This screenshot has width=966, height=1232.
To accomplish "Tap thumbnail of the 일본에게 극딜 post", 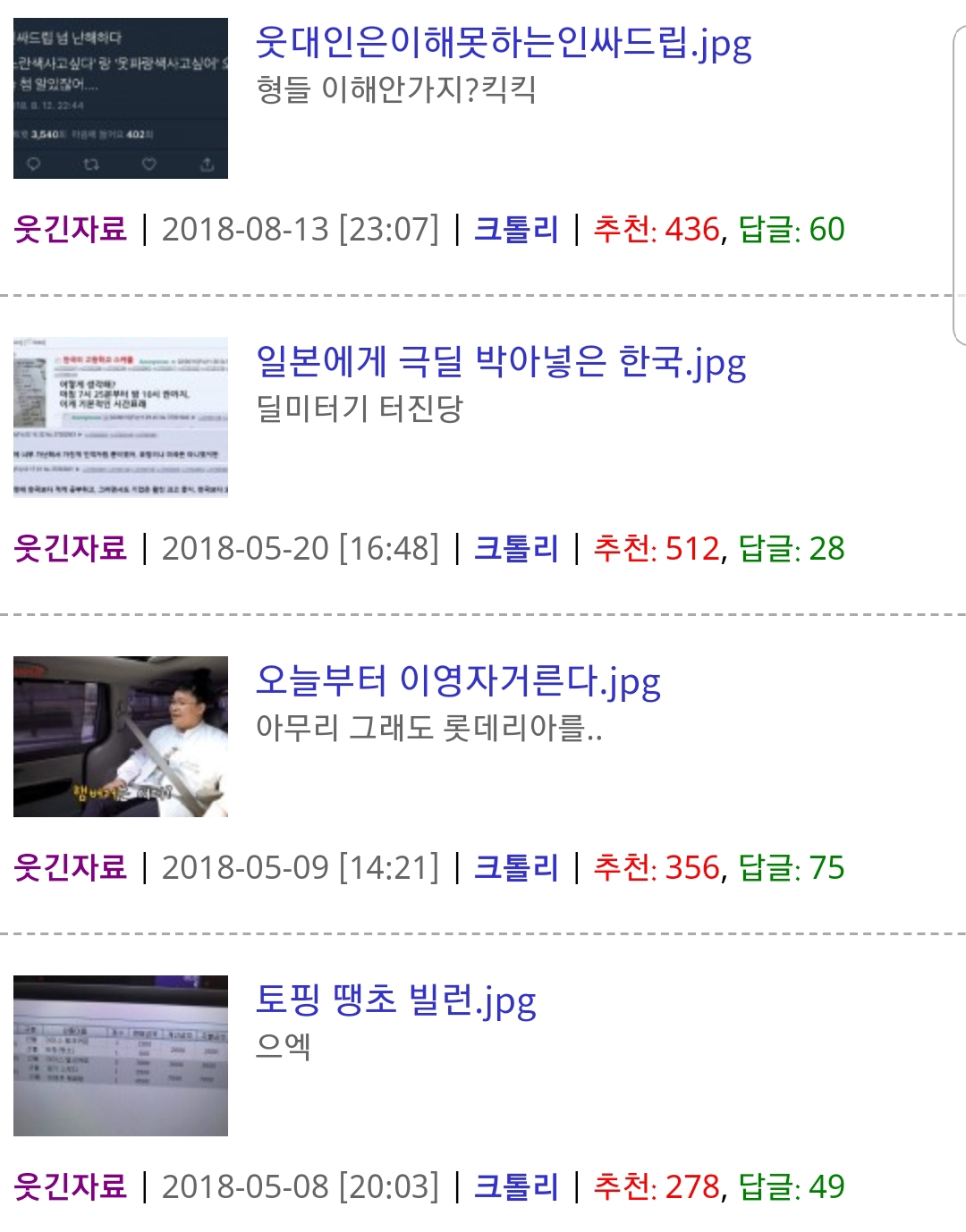I will [x=121, y=418].
